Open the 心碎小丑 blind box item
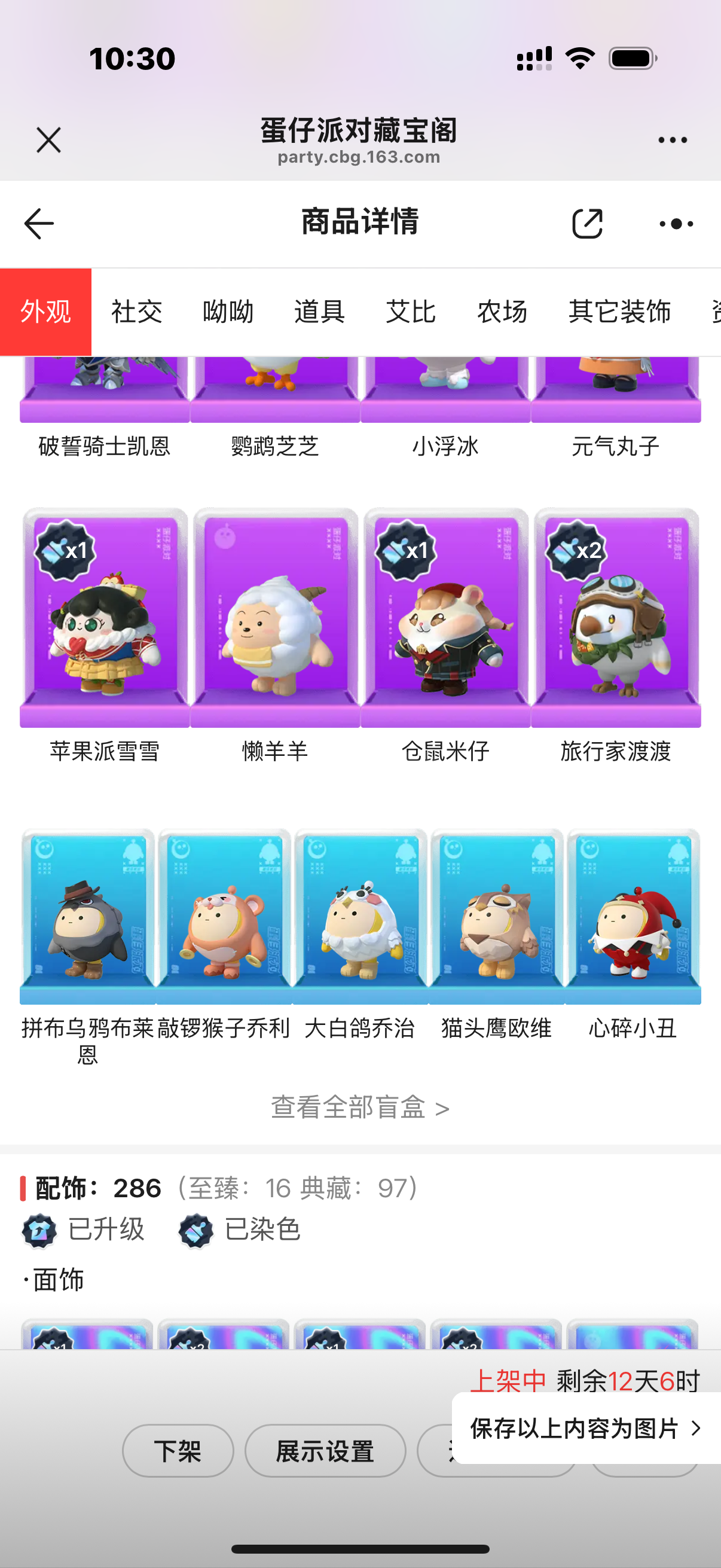 pos(633,935)
